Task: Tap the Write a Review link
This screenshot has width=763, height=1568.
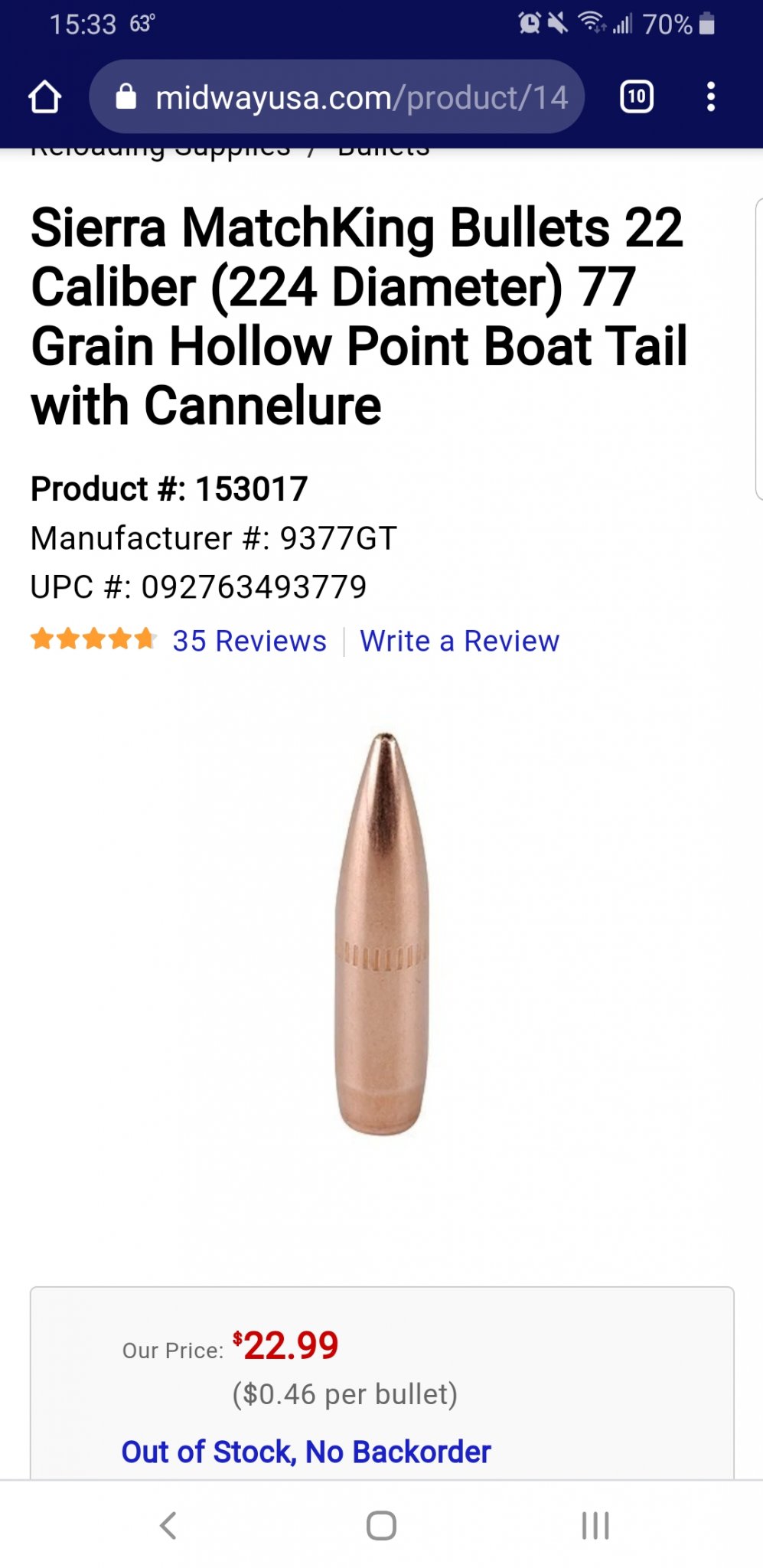Action: pyautogui.click(x=459, y=641)
